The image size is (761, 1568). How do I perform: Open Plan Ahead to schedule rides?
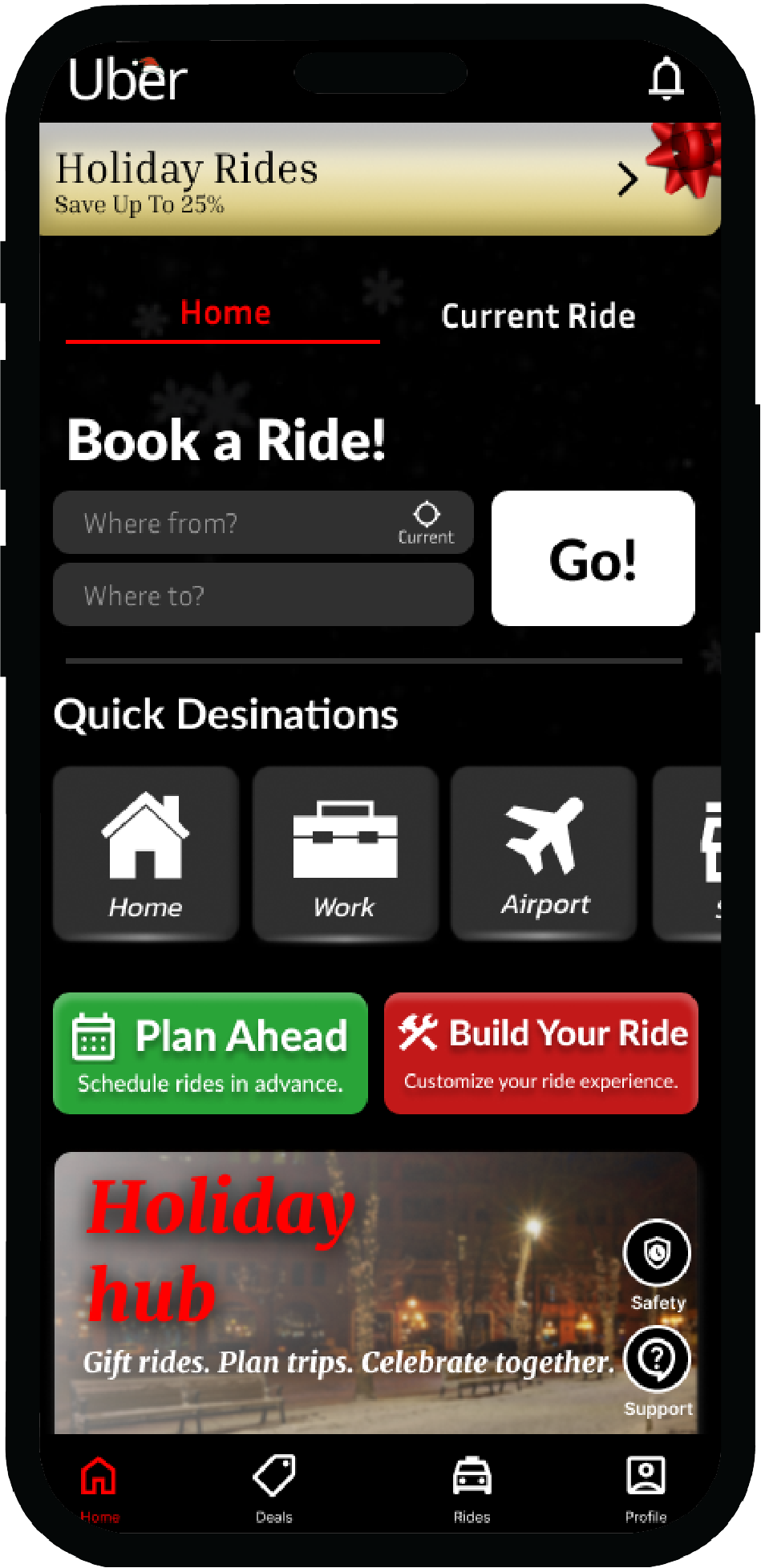210,1053
